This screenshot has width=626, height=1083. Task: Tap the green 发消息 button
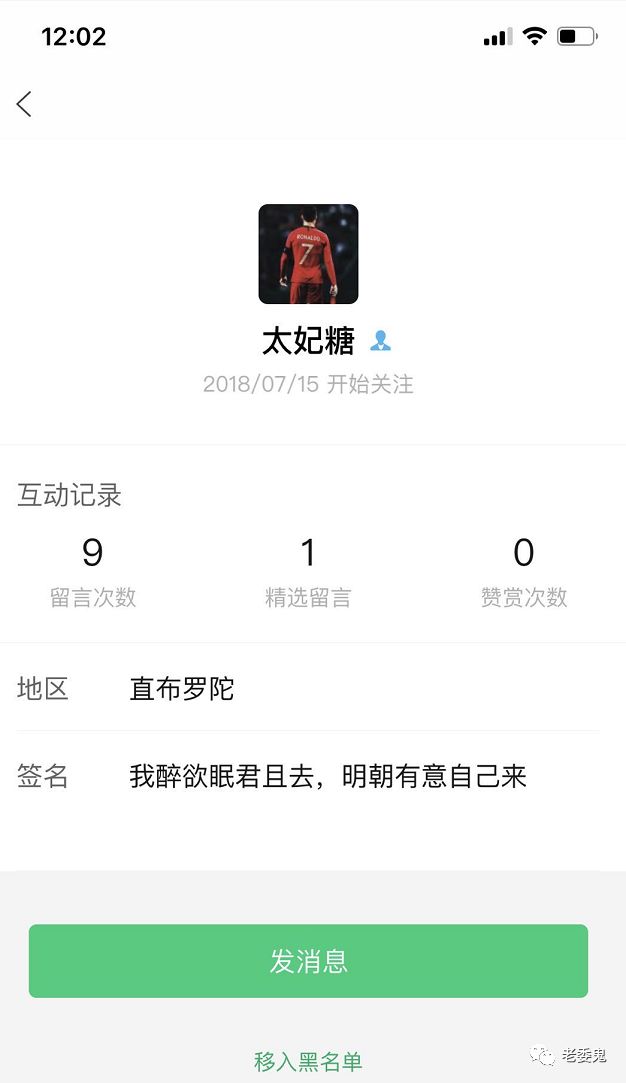pos(308,961)
